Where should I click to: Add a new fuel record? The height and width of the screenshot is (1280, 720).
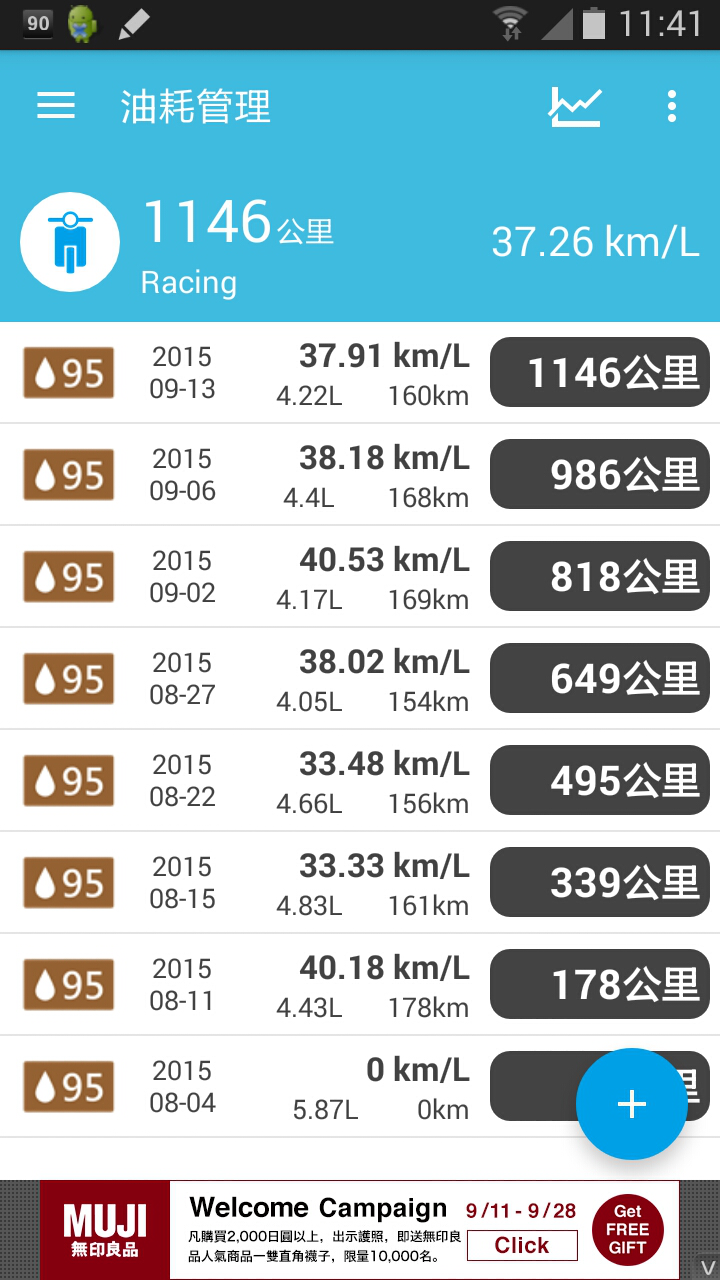pos(632,1104)
